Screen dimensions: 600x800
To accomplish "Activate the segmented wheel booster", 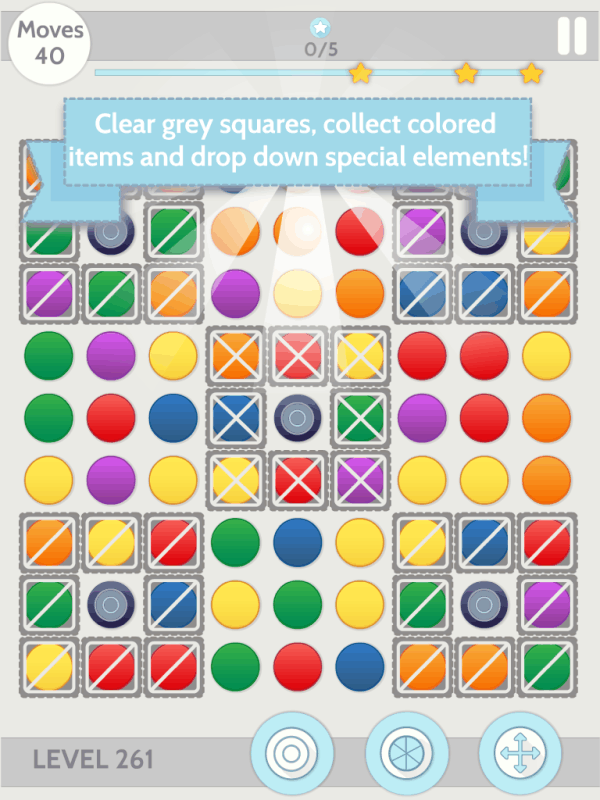I will click(407, 754).
